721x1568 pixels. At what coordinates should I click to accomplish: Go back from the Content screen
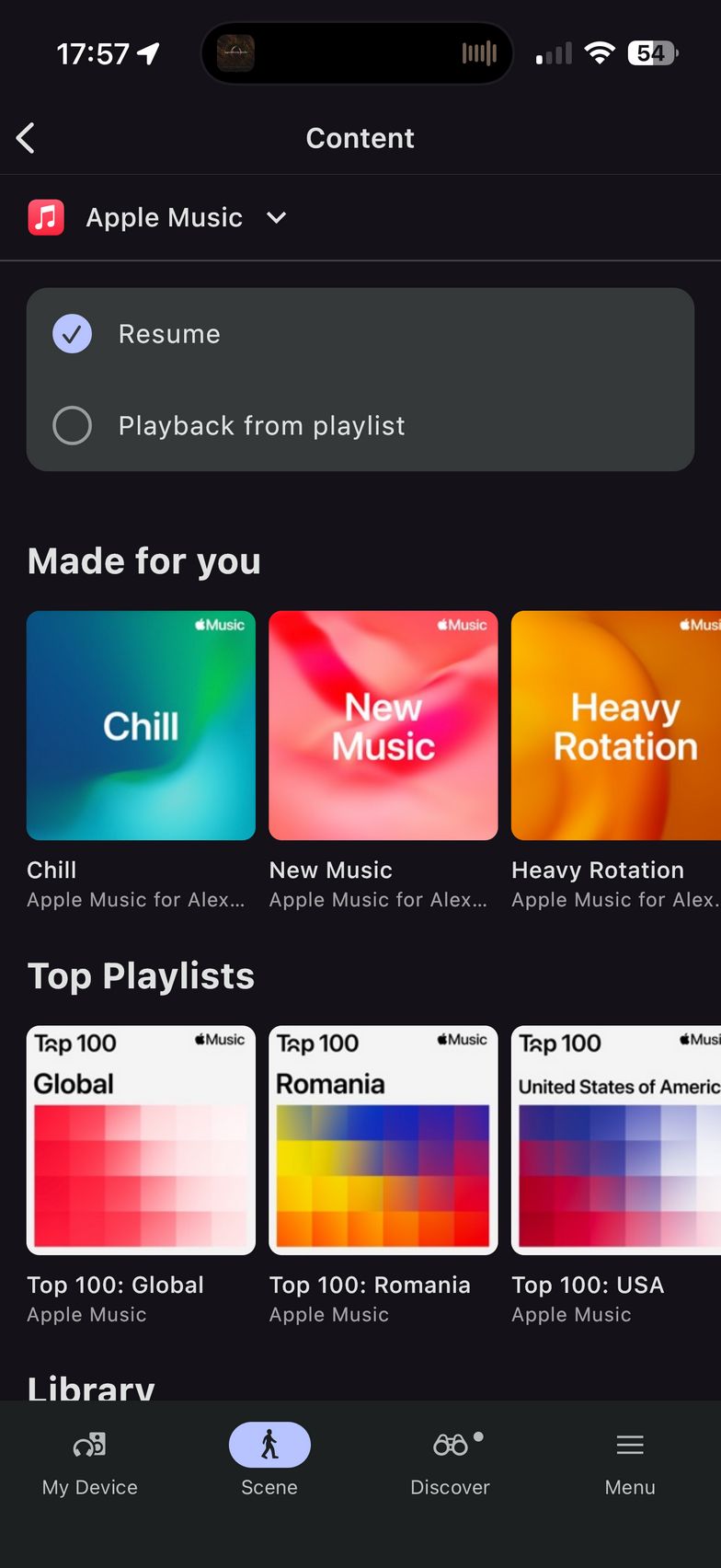click(x=26, y=138)
